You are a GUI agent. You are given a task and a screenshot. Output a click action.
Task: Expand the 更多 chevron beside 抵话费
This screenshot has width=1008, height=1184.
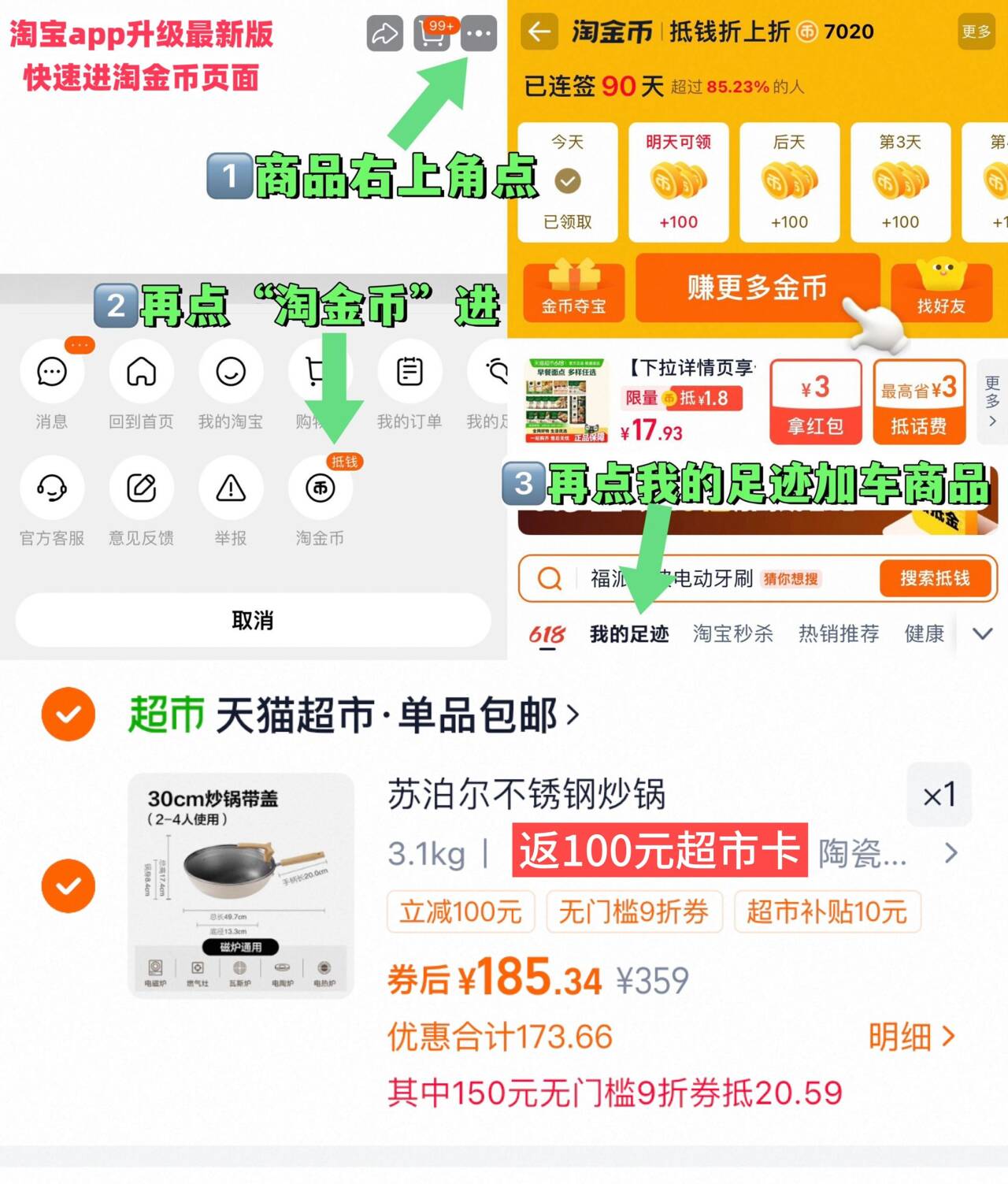(991, 402)
